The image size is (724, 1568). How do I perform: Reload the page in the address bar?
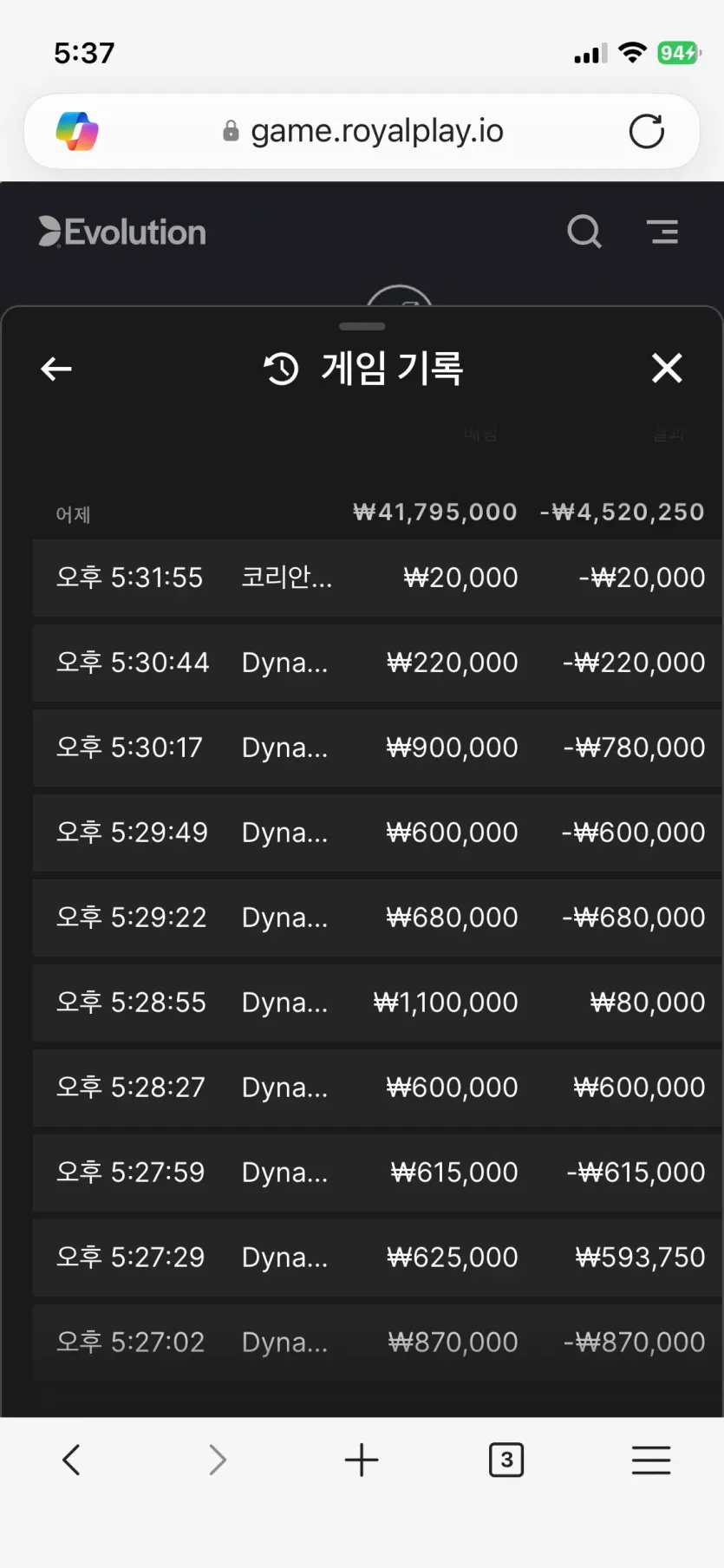(x=647, y=131)
